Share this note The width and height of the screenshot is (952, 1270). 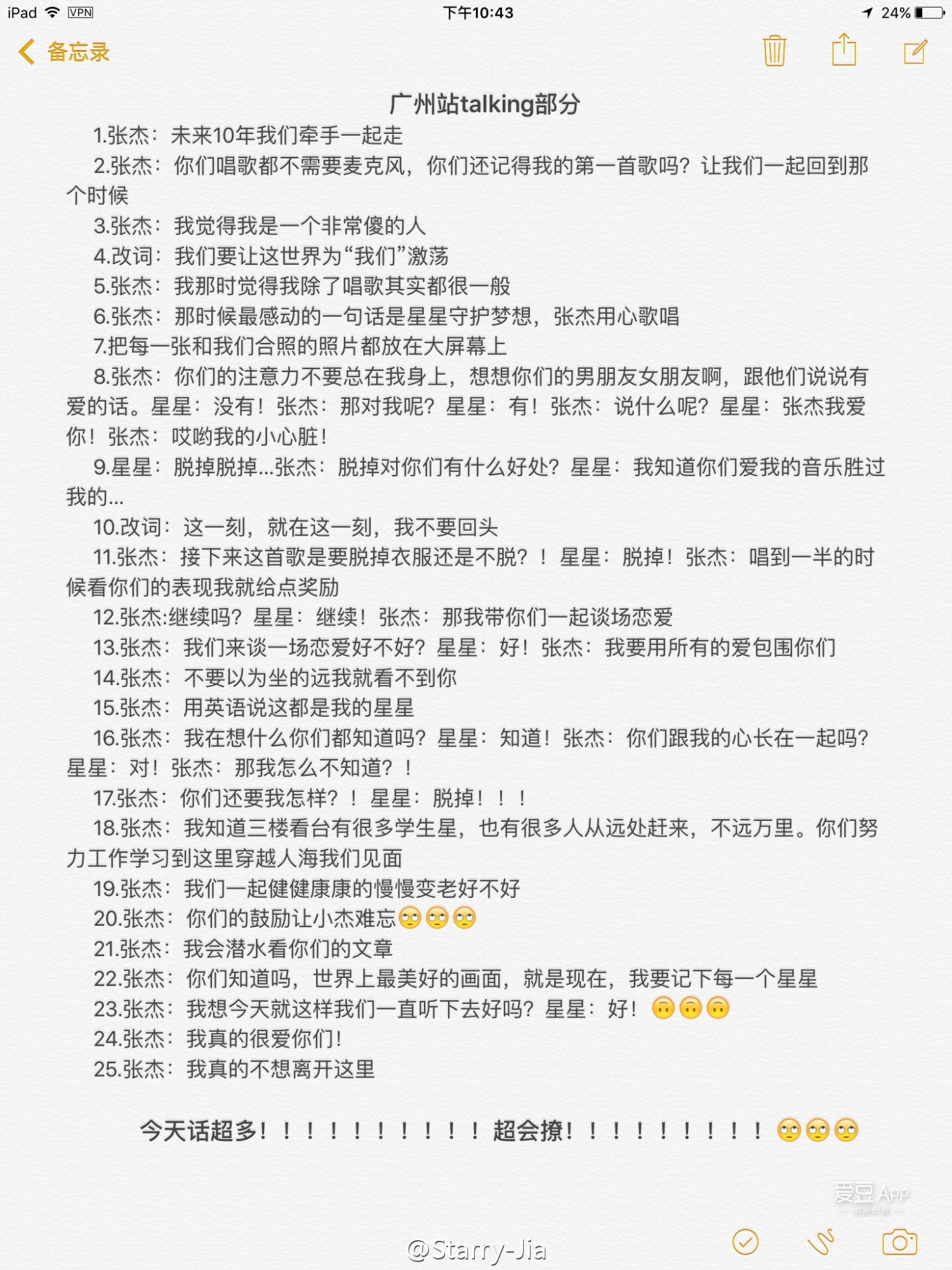coord(844,50)
